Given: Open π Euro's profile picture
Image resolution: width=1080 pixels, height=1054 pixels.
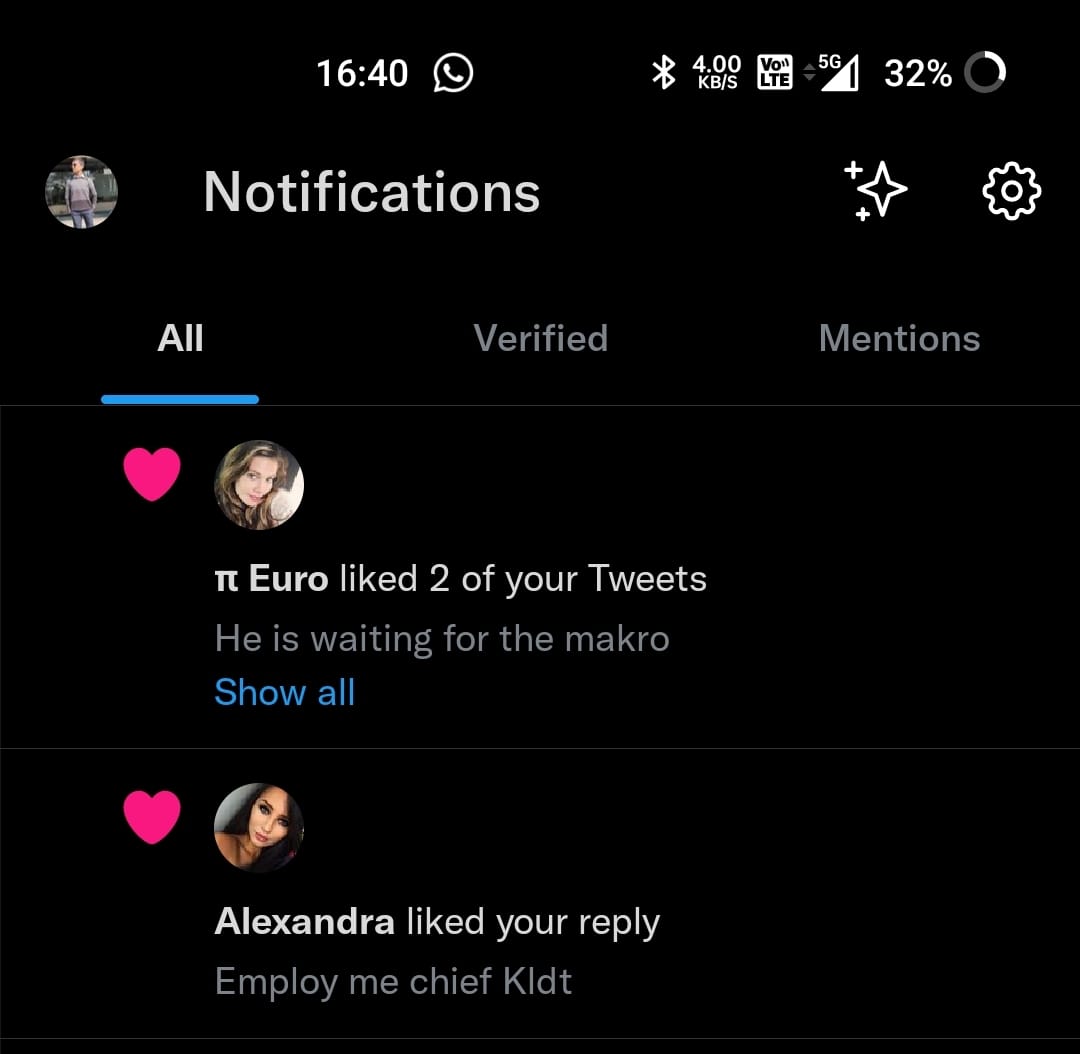Looking at the screenshot, I should 259,485.
